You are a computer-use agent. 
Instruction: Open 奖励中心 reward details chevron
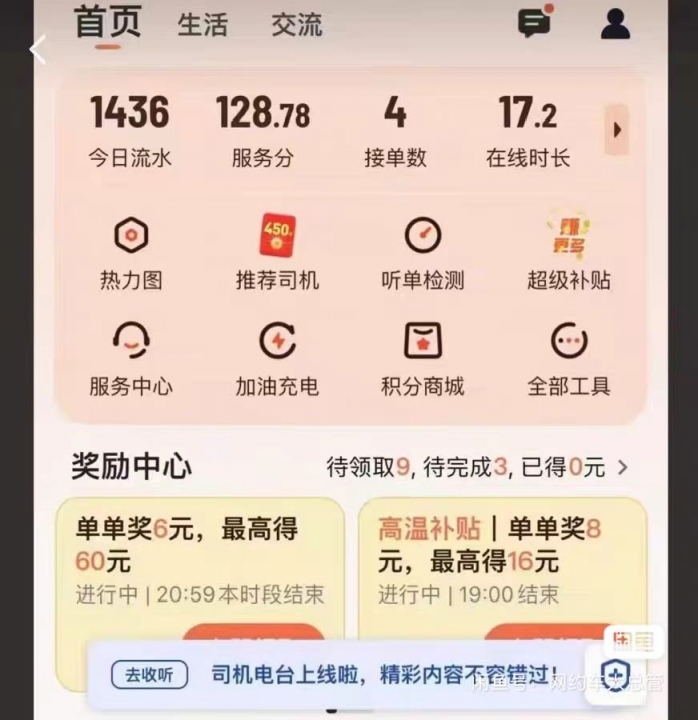623,467
